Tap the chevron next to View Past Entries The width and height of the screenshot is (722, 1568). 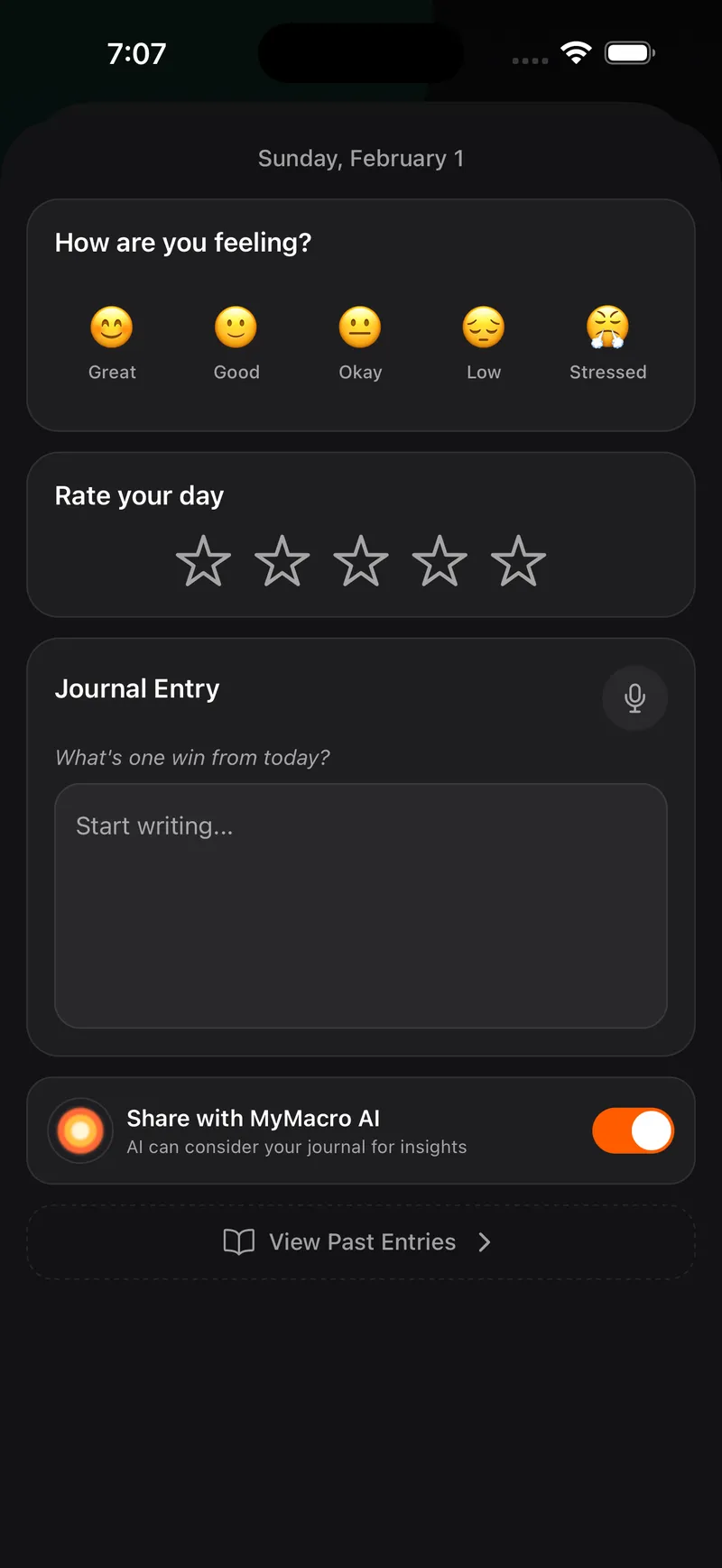pos(485,1242)
